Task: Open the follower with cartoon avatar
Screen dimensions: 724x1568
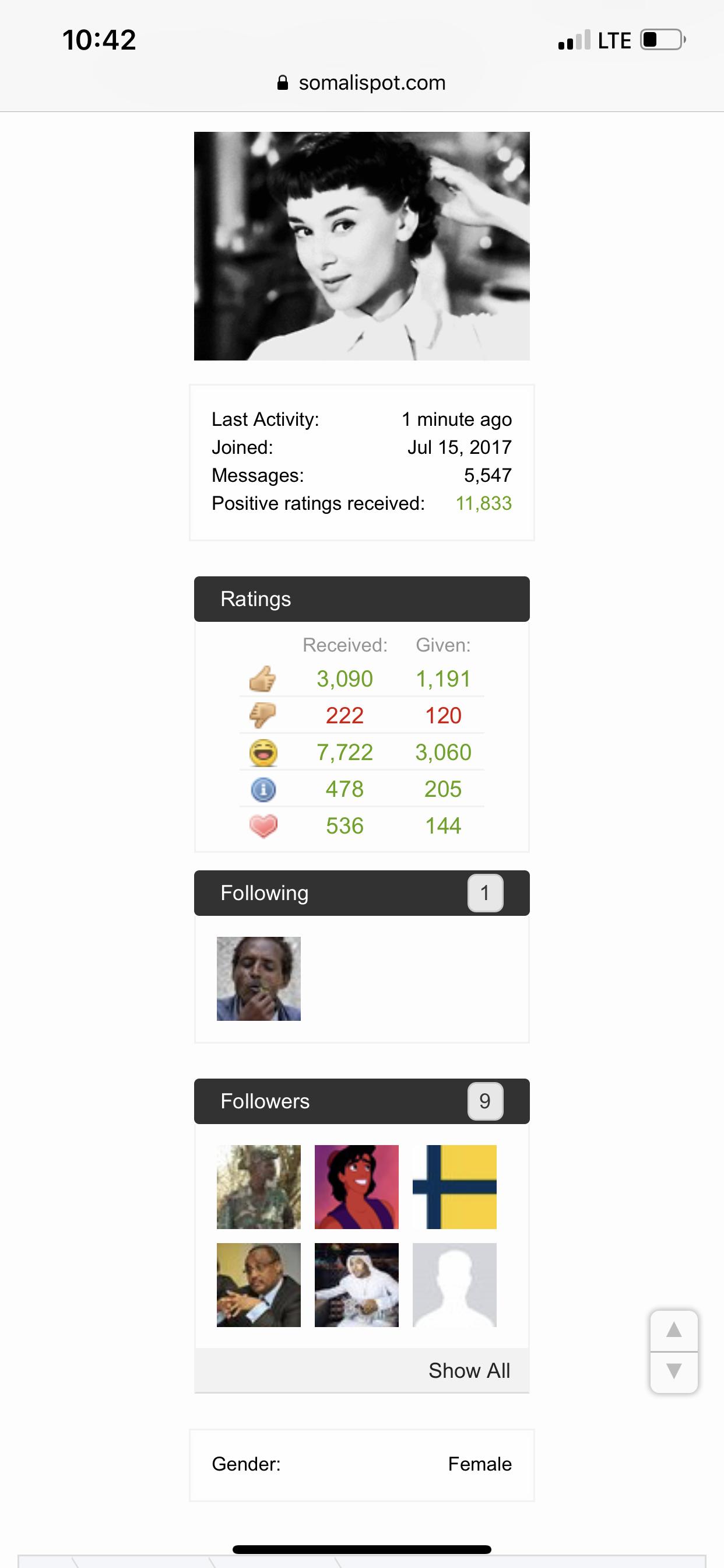Action: click(x=357, y=1186)
